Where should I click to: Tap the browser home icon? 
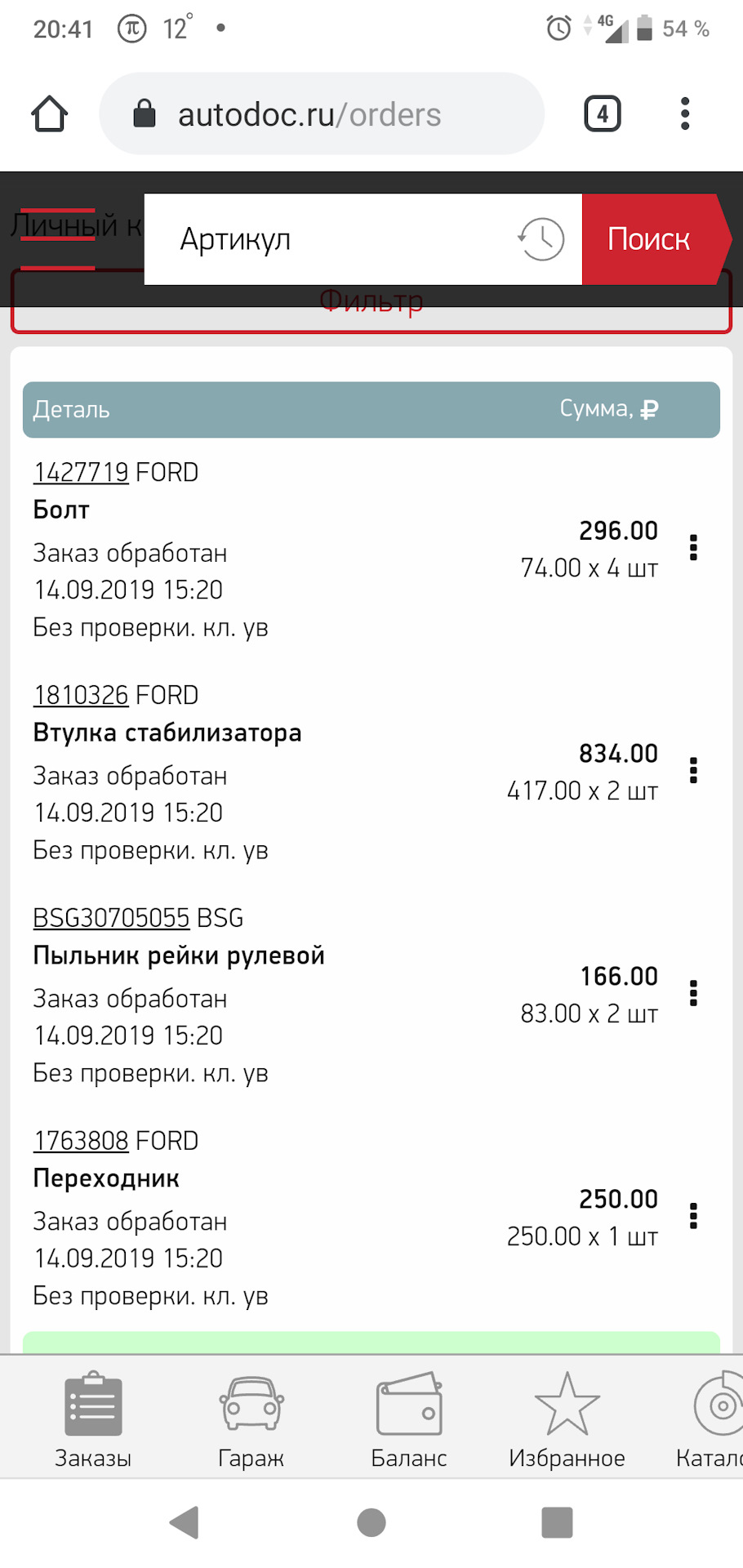point(49,114)
